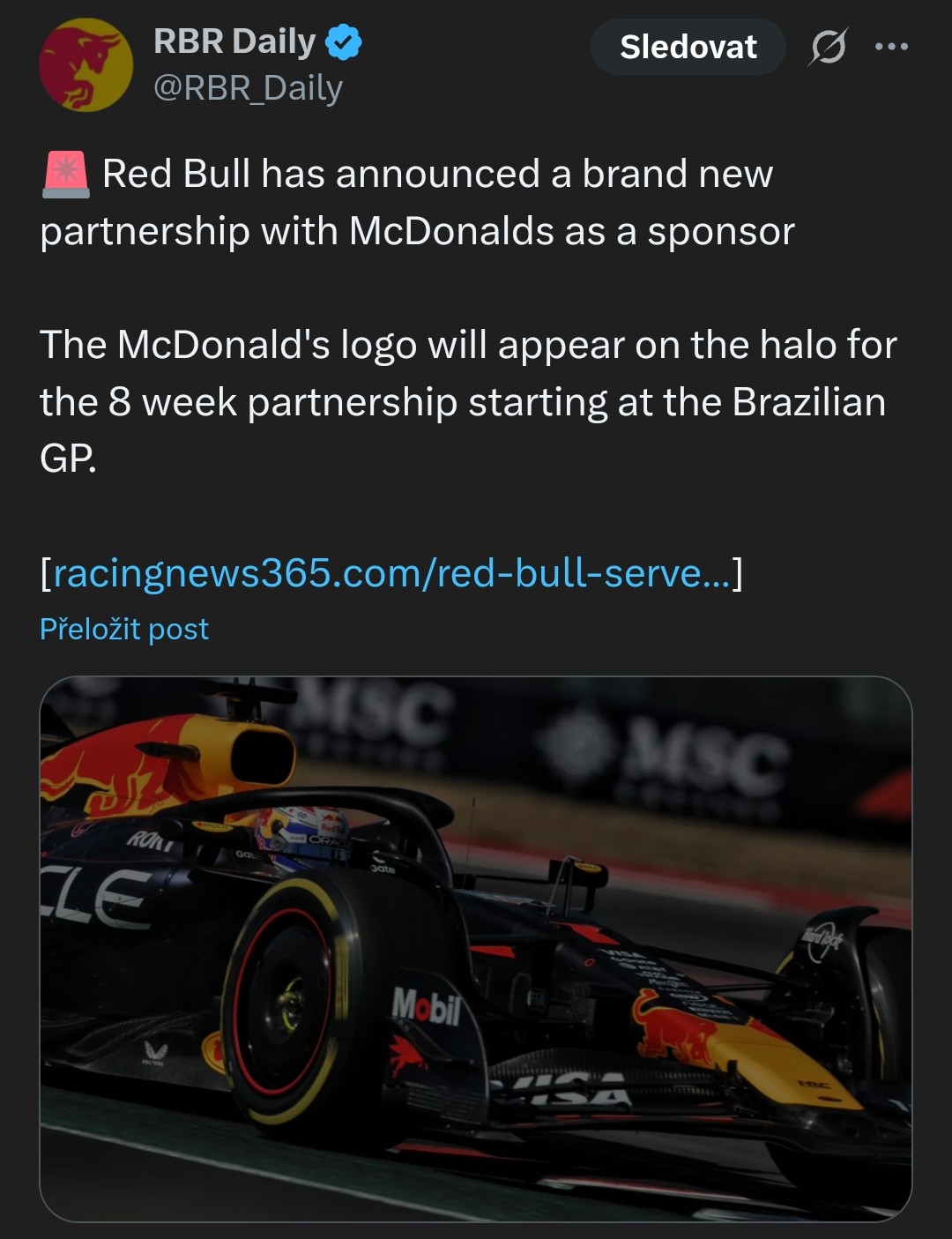
Task: Open the RBR Daily account name
Action: point(234,41)
